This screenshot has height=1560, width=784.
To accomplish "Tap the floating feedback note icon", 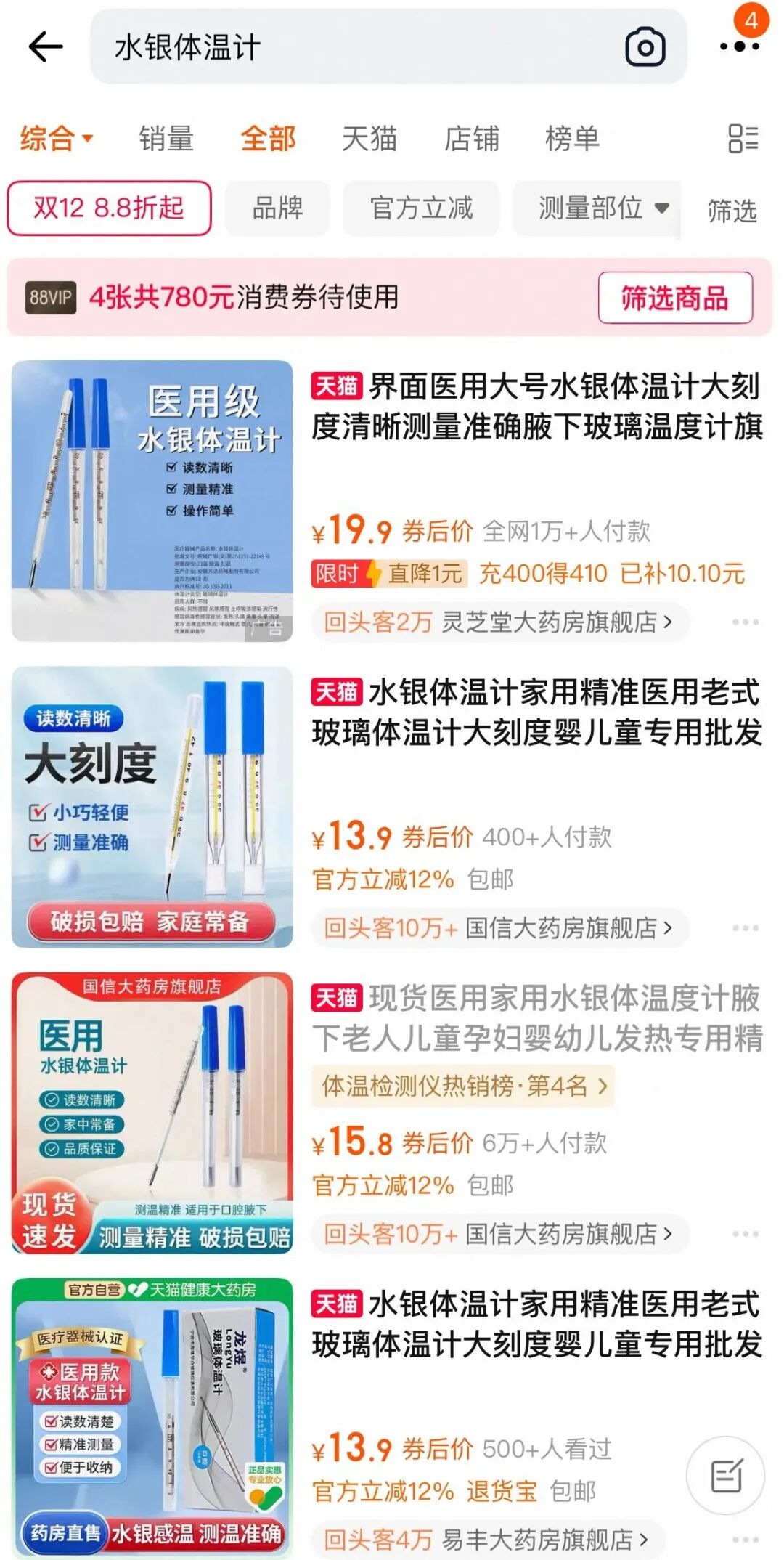I will (726, 1476).
